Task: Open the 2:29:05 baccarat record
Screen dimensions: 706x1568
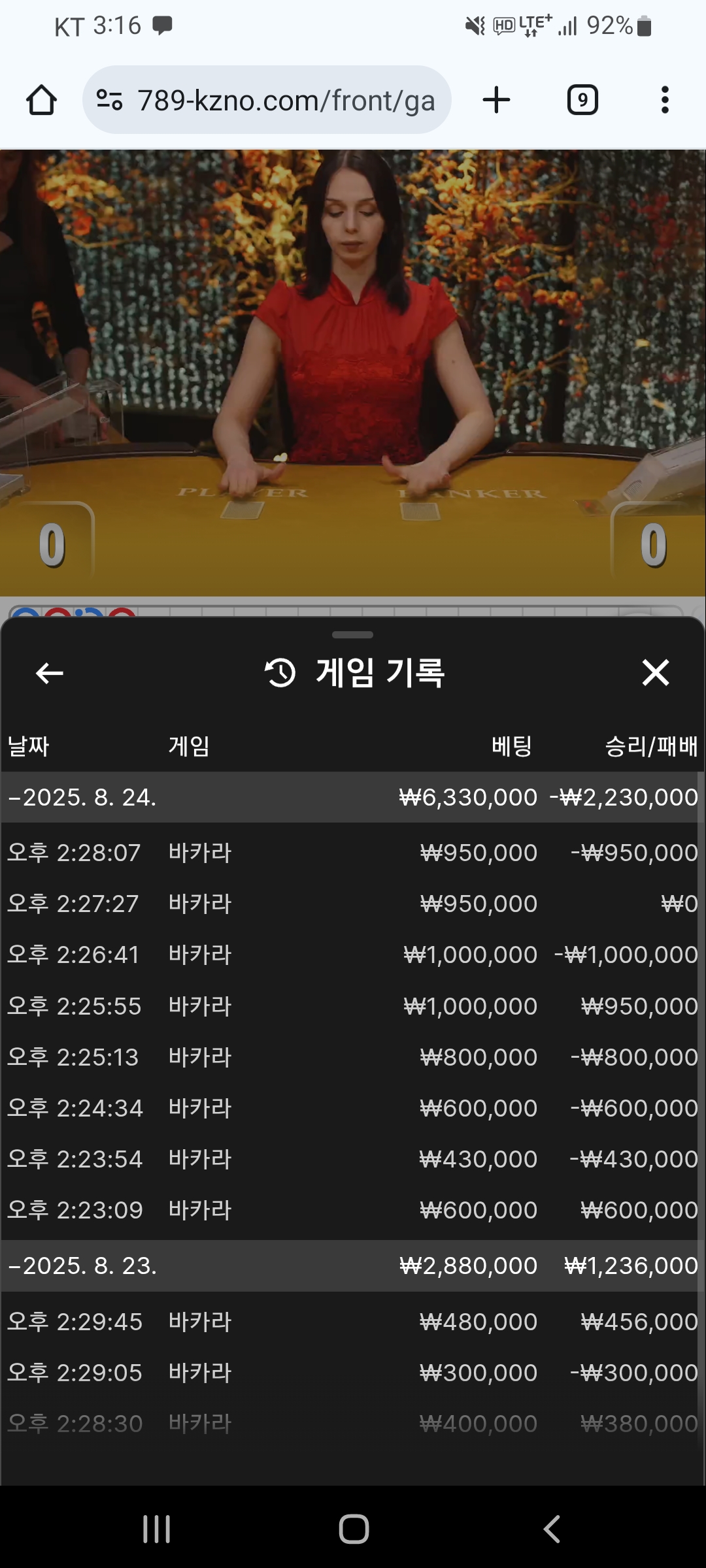Action: coord(353,1373)
